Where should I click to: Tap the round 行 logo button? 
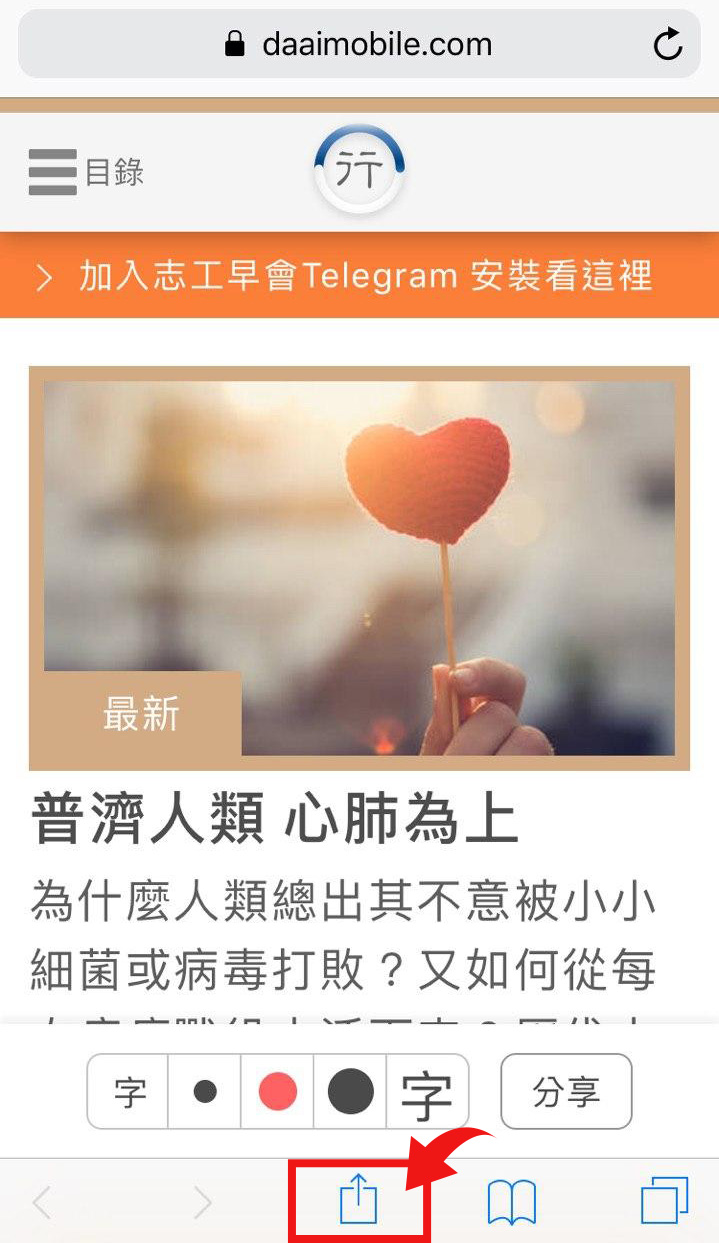(358, 172)
